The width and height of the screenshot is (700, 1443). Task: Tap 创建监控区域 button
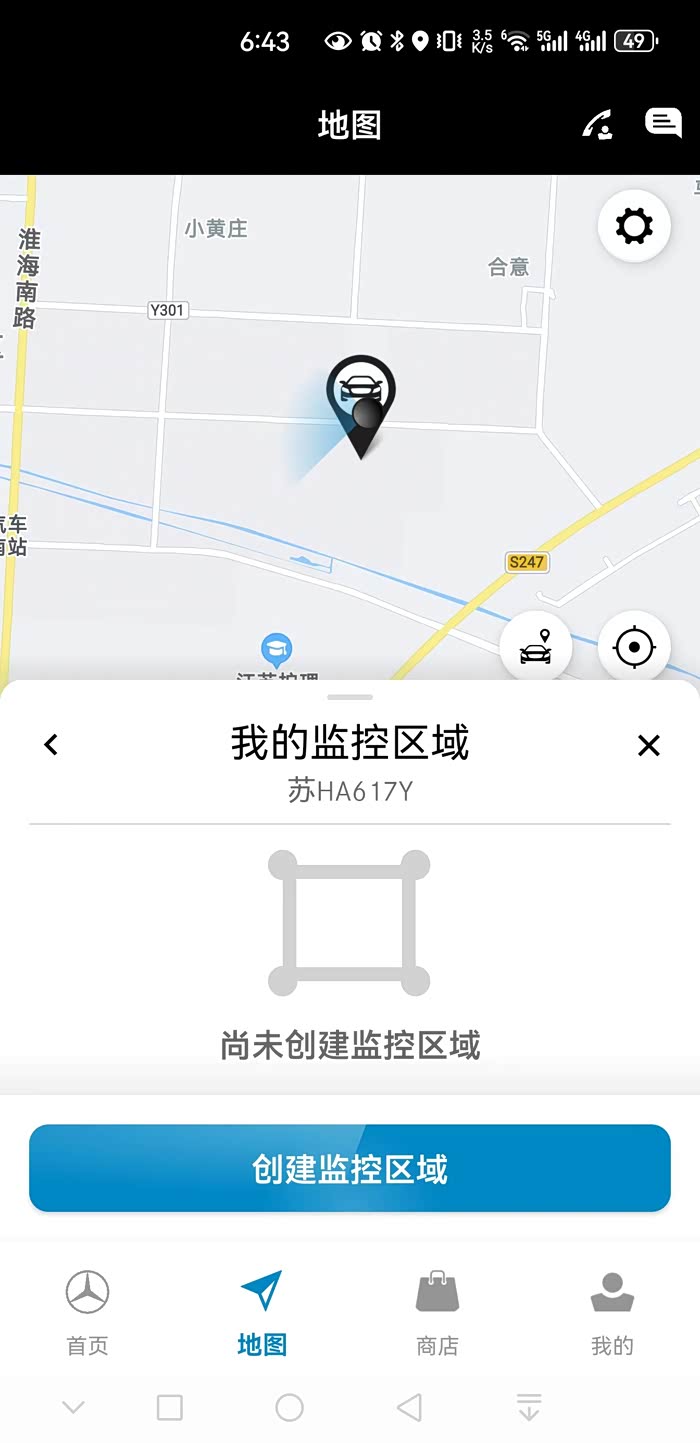(x=350, y=1168)
